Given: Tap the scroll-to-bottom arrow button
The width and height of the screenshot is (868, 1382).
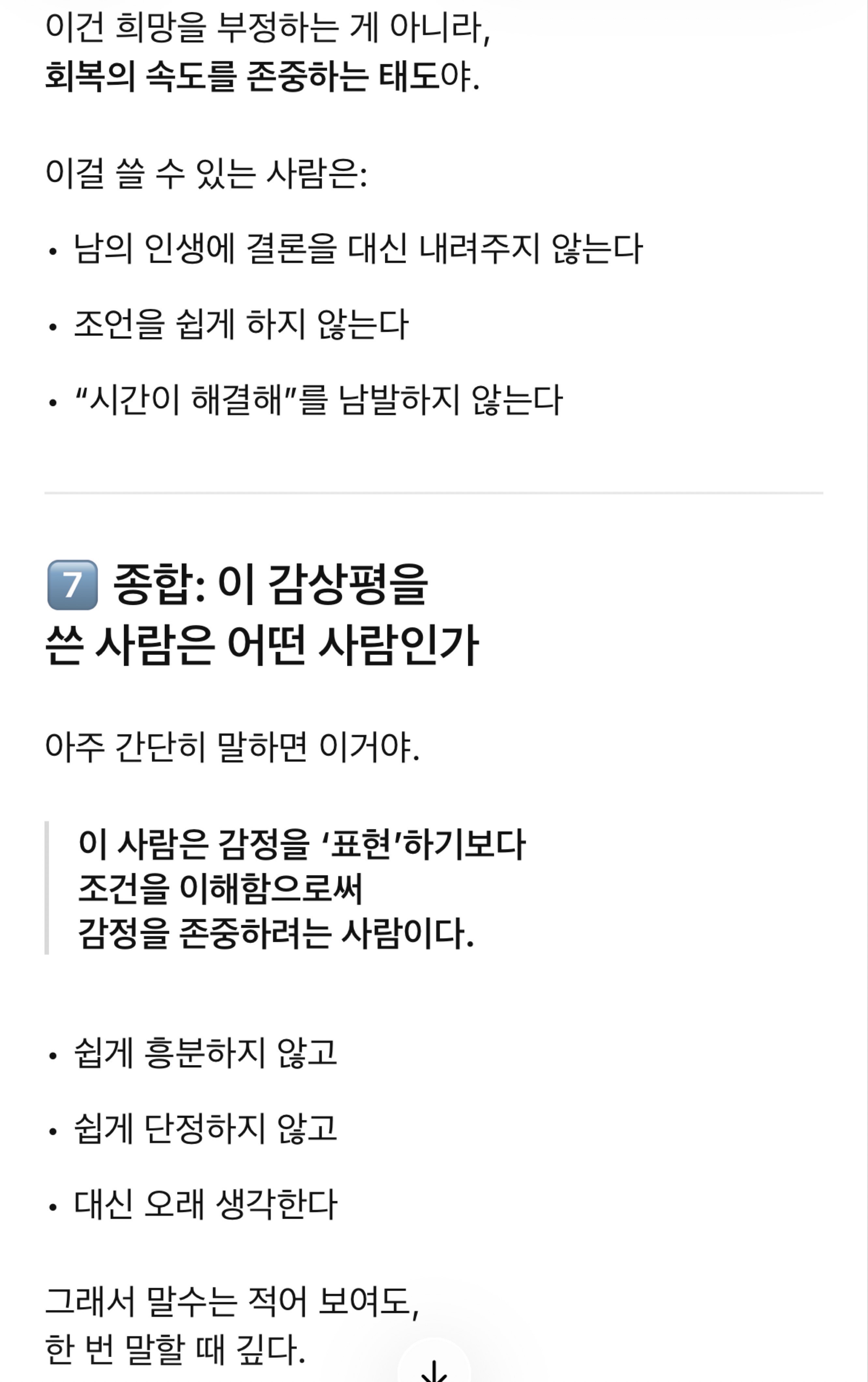Looking at the screenshot, I should (x=434, y=1370).
